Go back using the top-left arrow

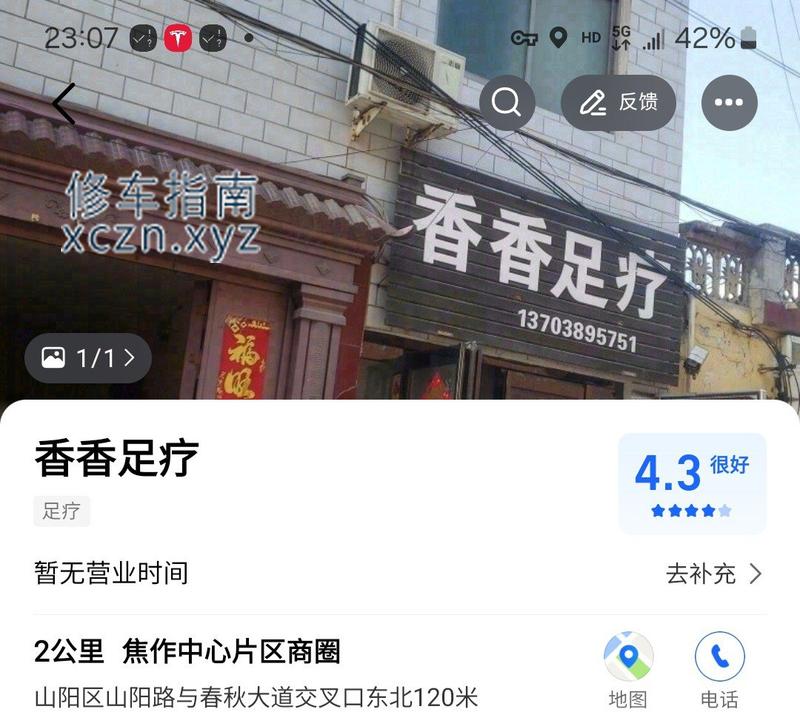(x=64, y=104)
